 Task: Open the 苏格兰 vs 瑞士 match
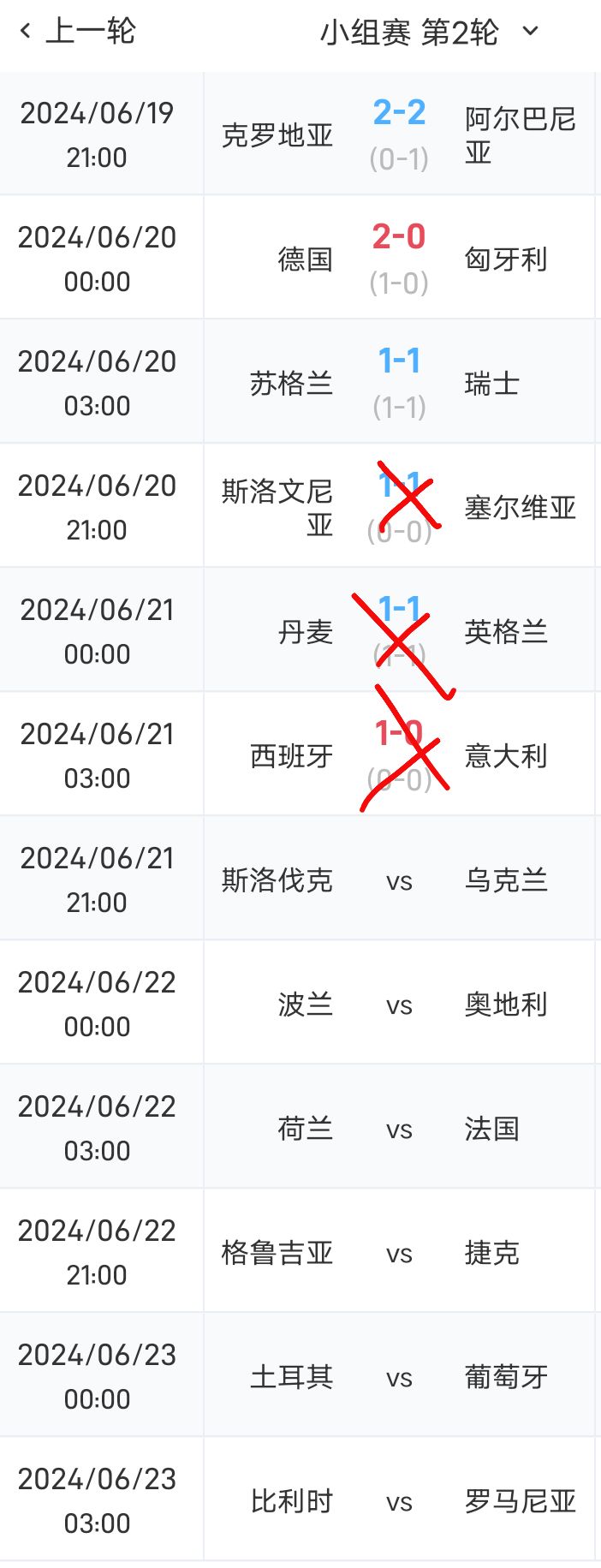[x=398, y=382]
